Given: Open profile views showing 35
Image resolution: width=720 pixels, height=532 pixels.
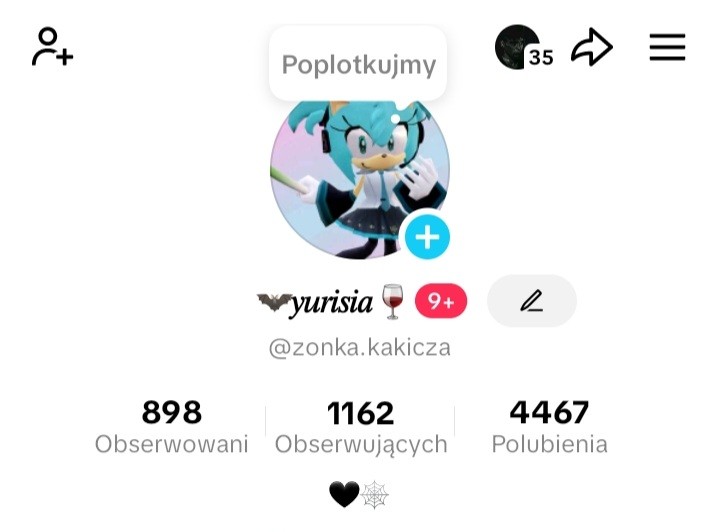Looking at the screenshot, I should [x=523, y=48].
